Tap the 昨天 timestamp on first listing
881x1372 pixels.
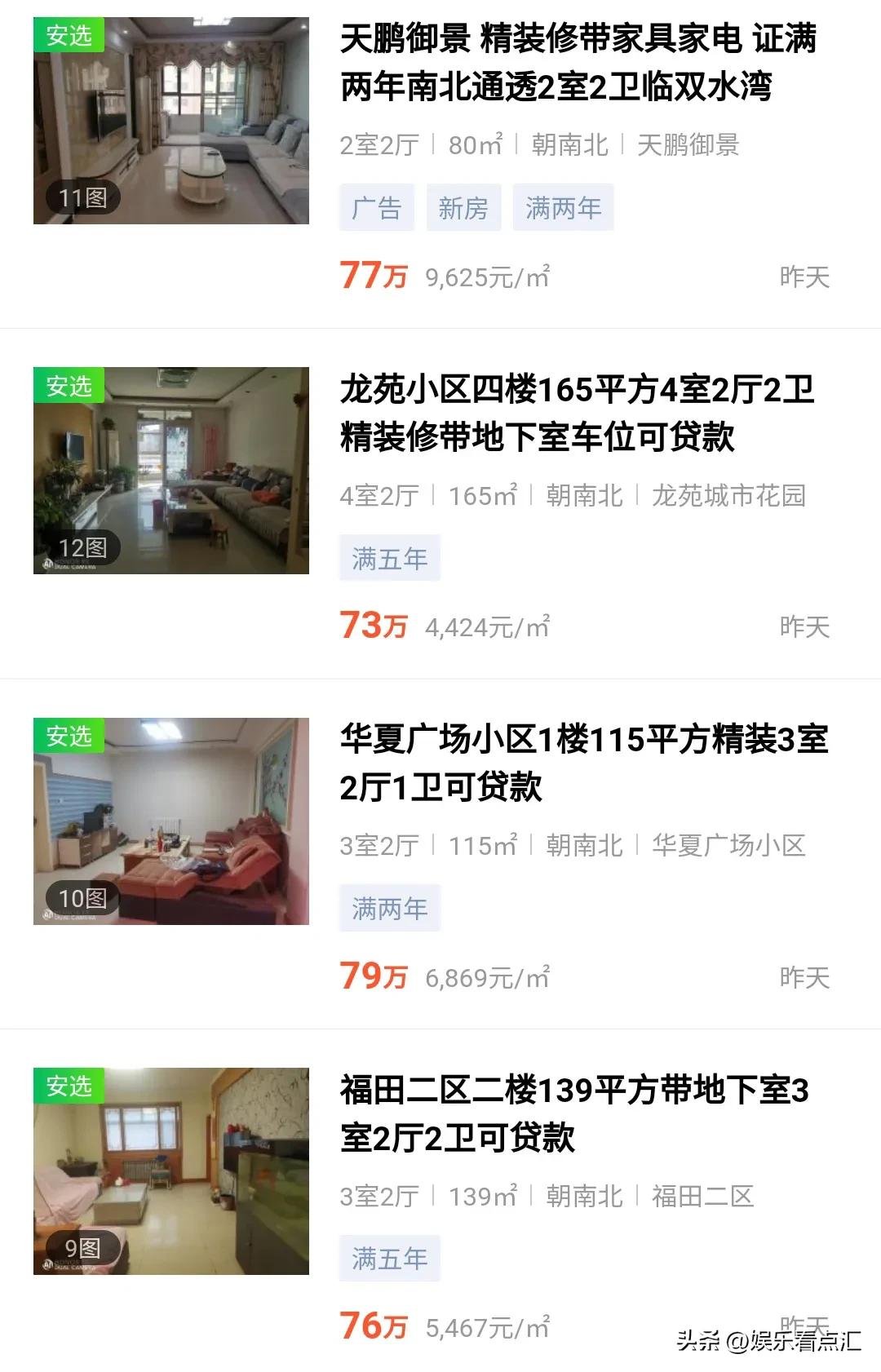coord(804,277)
